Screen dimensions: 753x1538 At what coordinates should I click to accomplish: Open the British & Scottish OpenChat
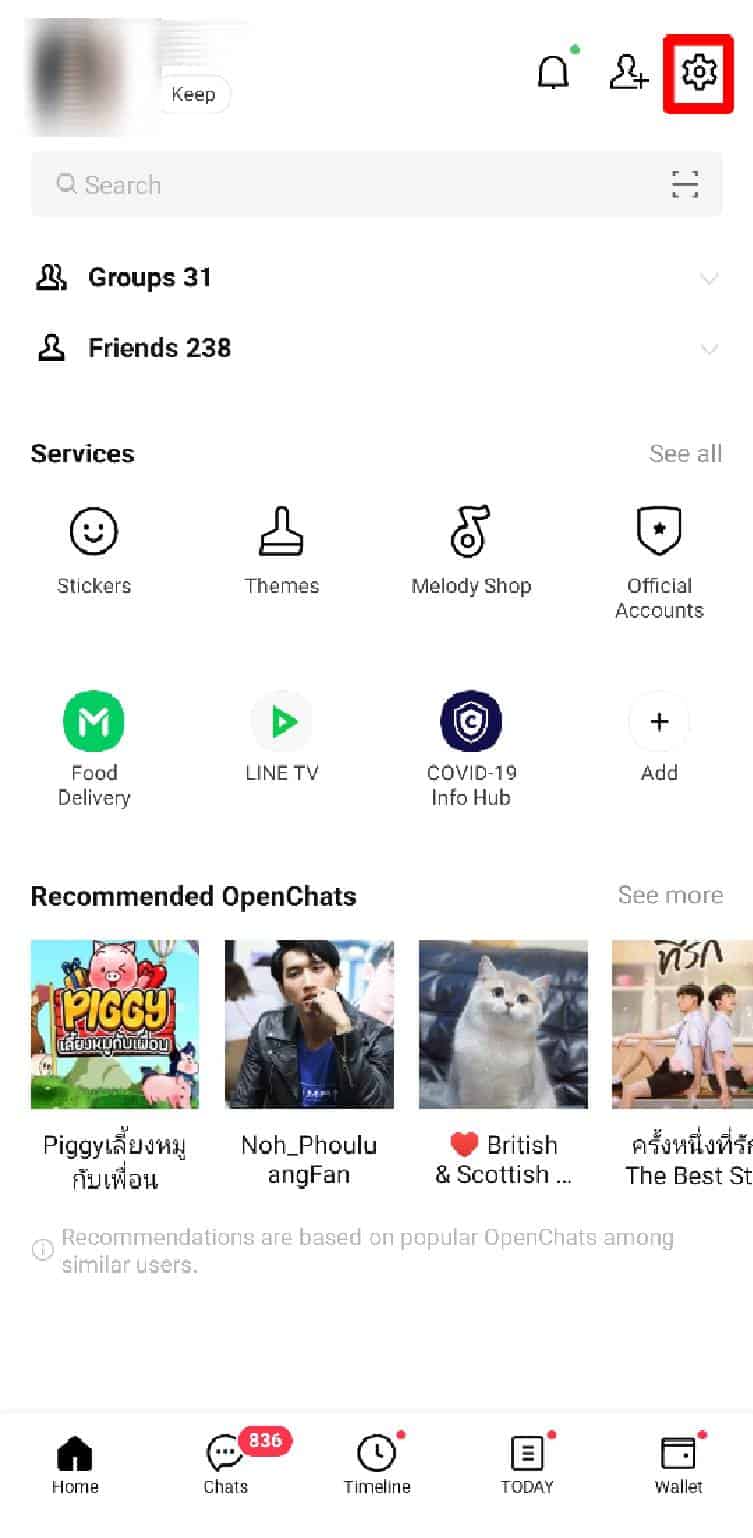tap(503, 1060)
